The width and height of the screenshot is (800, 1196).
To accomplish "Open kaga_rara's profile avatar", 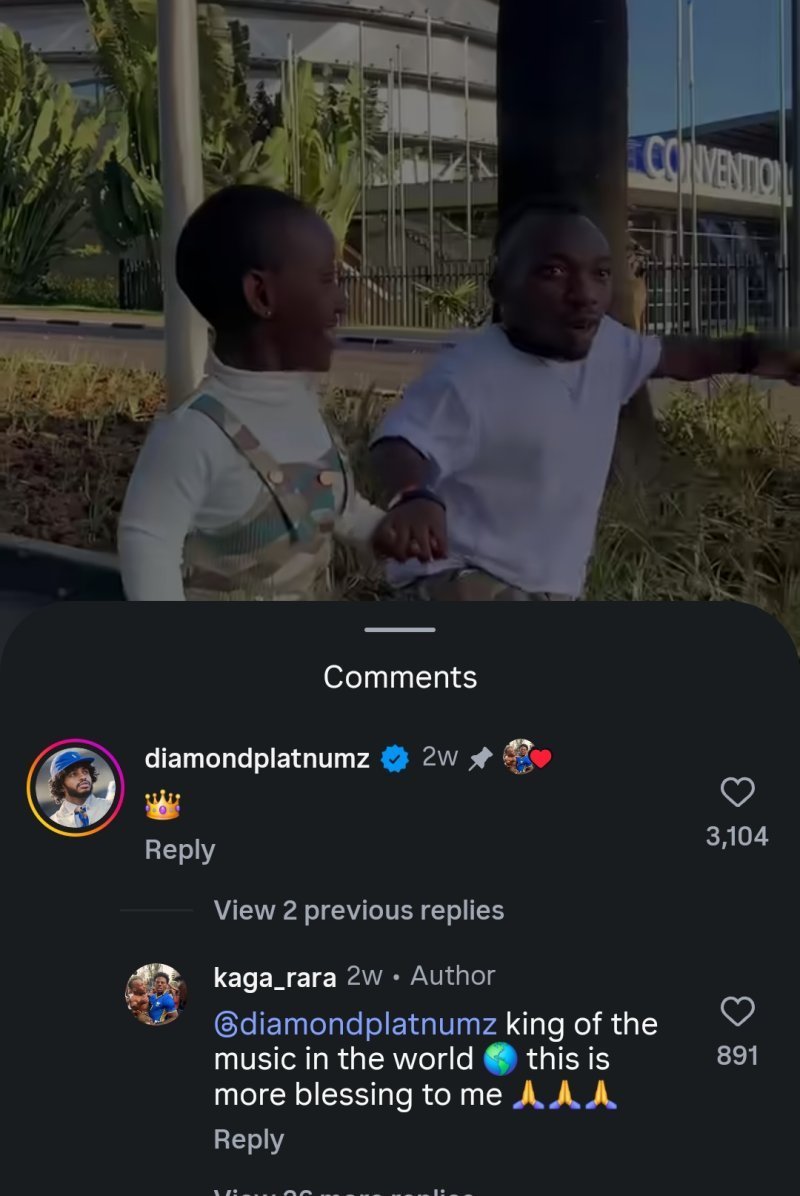I will [155, 995].
